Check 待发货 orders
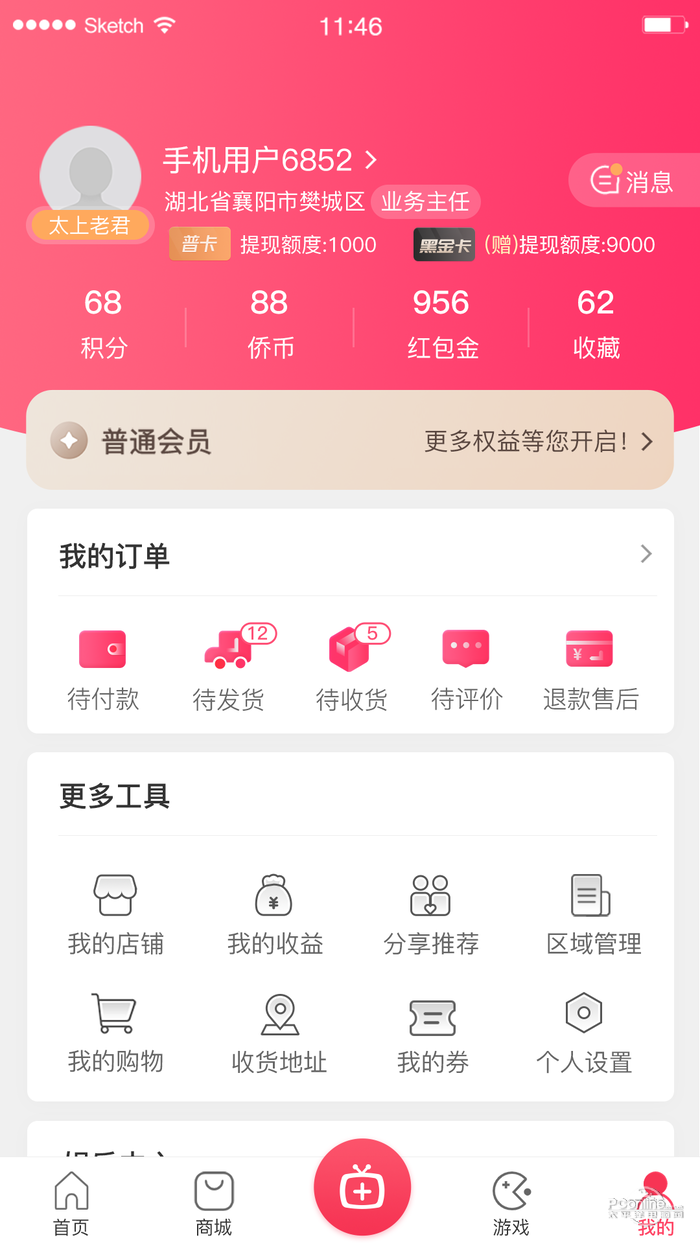Screen dimensions: 700x1244 tap(229, 669)
